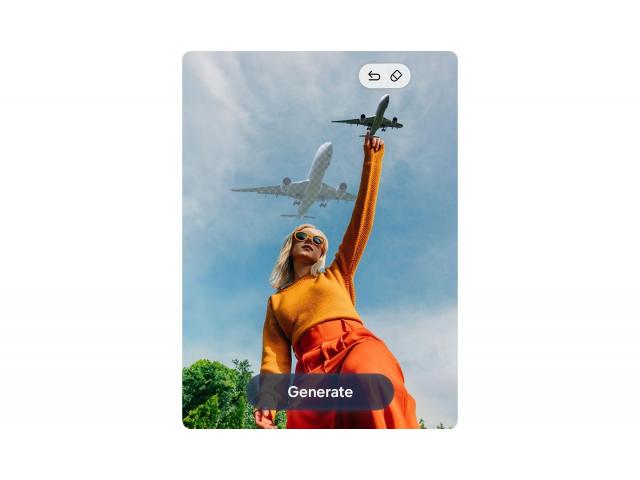This screenshot has width=640, height=480.
Task: Select the eraser tool
Action: pyautogui.click(x=396, y=76)
